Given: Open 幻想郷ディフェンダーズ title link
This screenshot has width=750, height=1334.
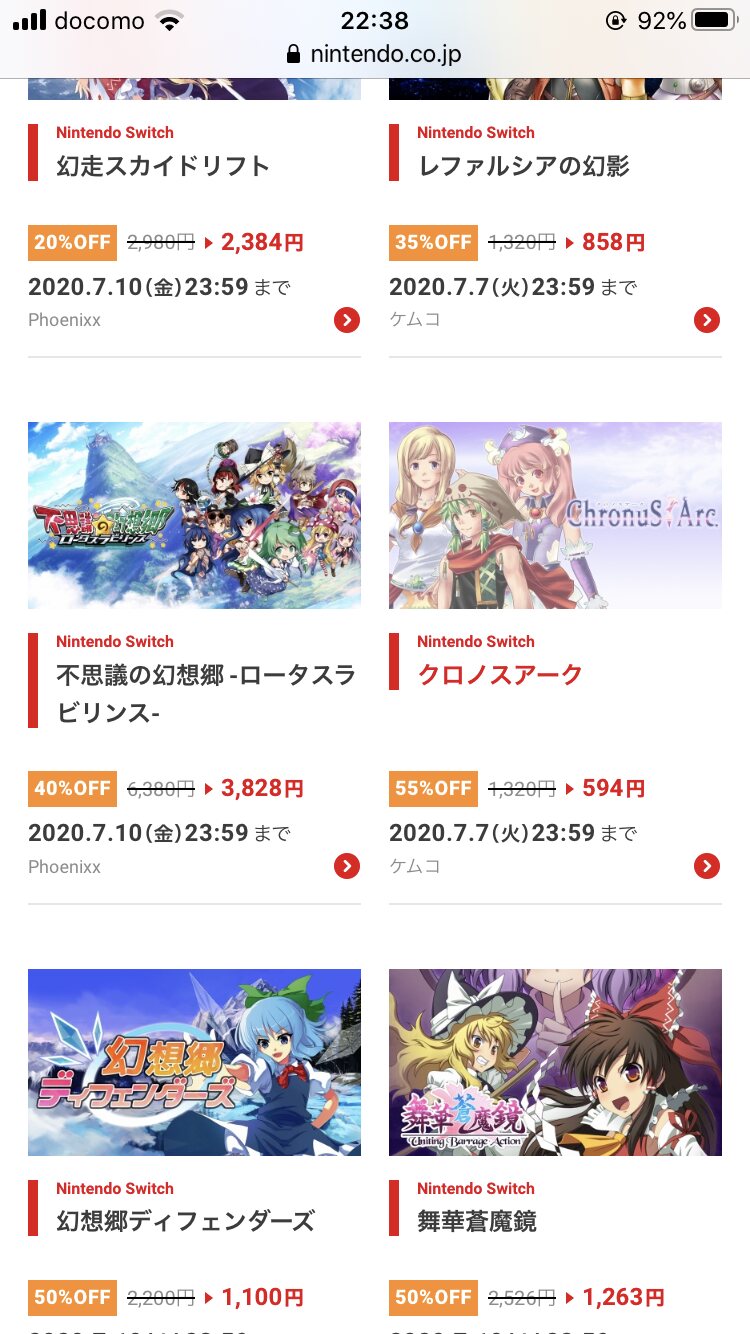Looking at the screenshot, I should pos(186,1221).
